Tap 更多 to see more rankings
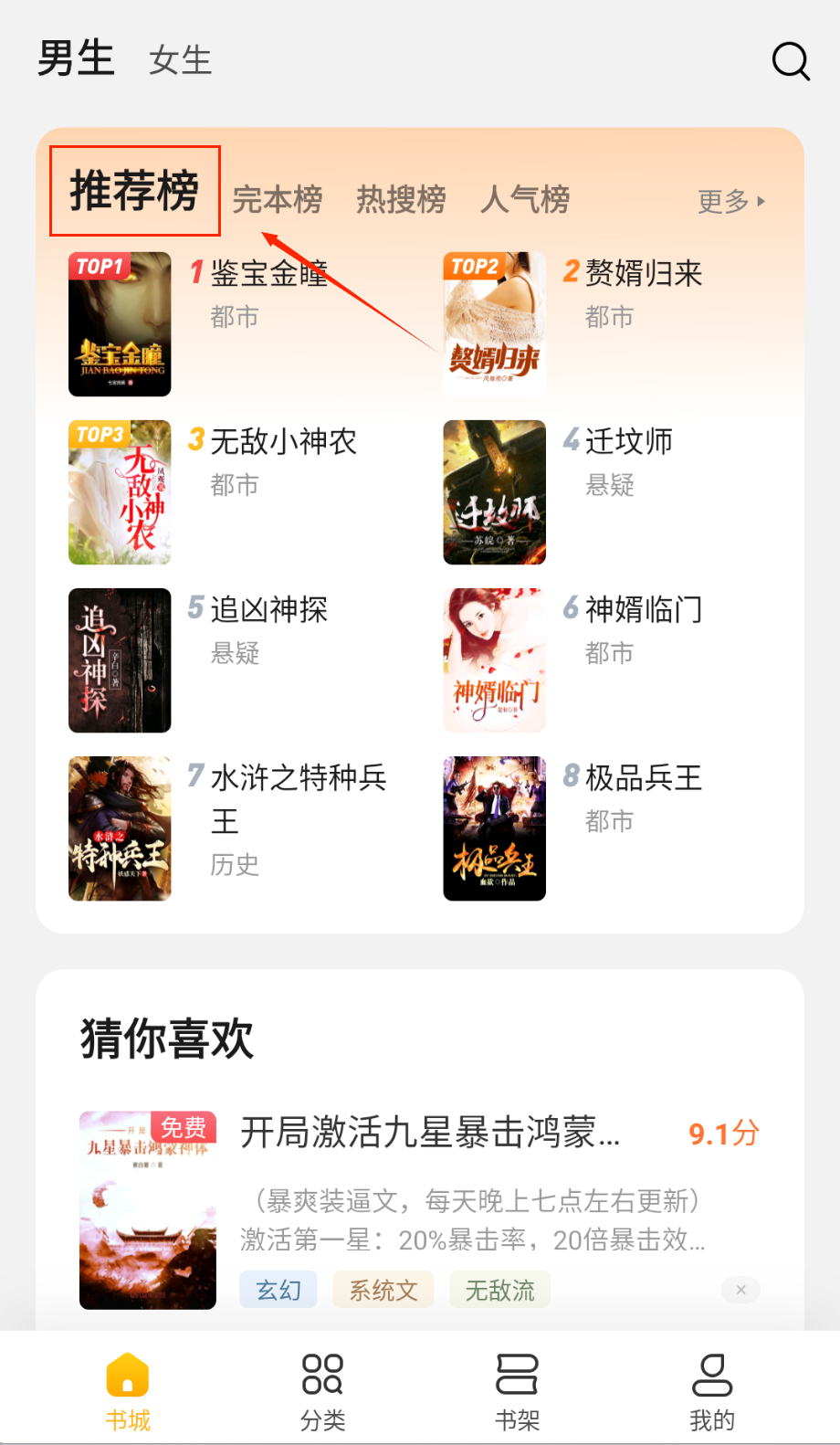Viewport: 840px width, 1445px height. pos(731,201)
